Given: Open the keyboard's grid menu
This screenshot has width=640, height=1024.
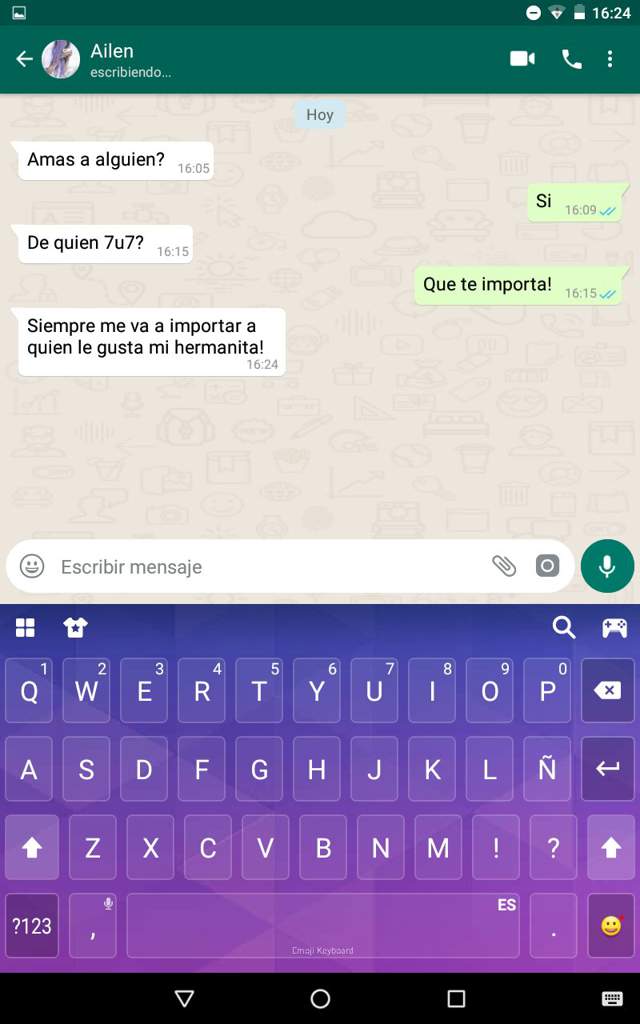Looking at the screenshot, I should (x=25, y=628).
